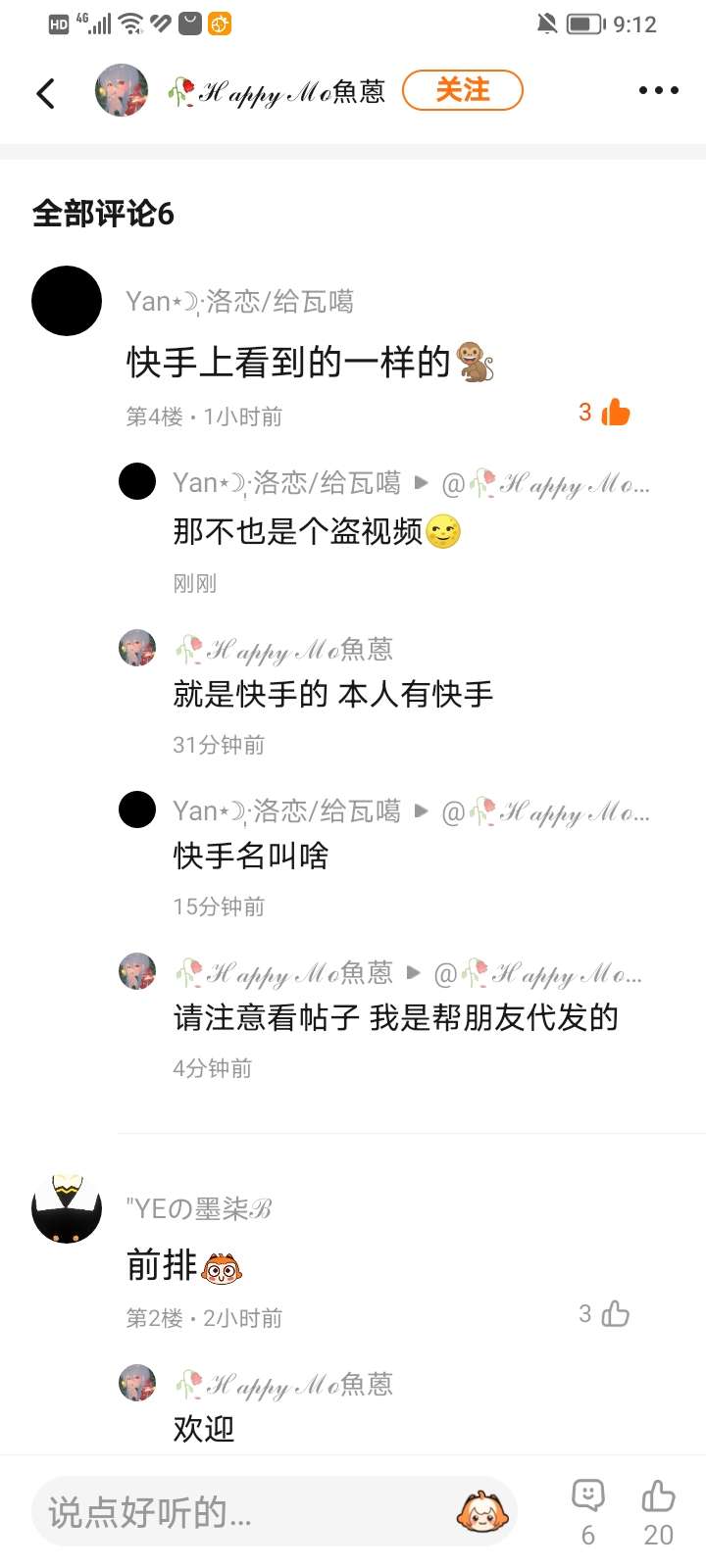Open the author's avatar in the header

(x=122, y=91)
